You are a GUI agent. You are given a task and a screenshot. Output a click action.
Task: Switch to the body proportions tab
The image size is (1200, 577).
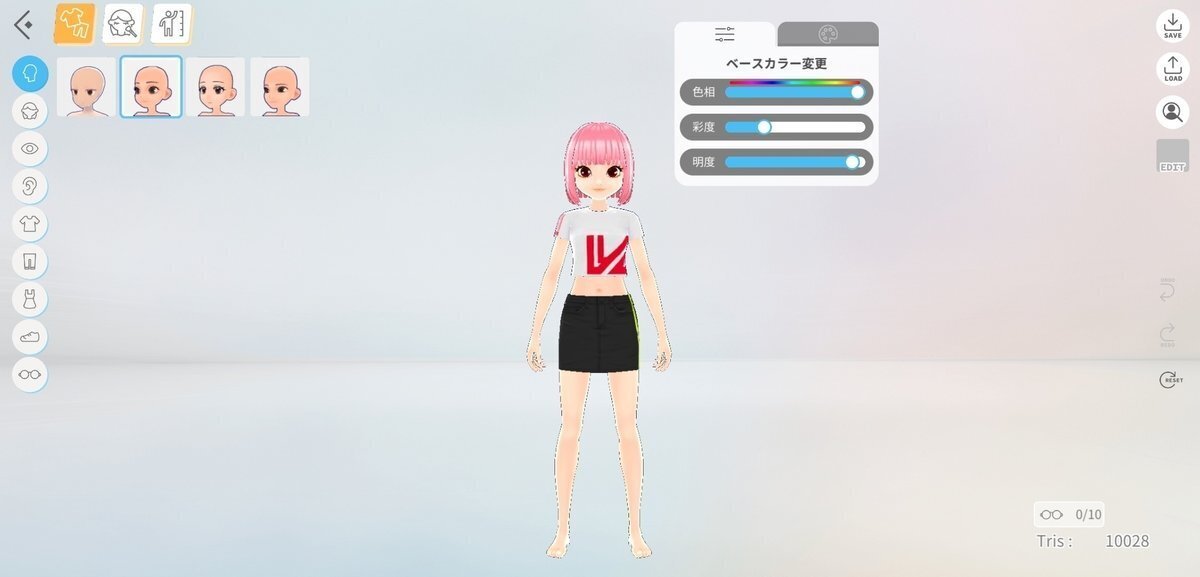pyautogui.click(x=171, y=23)
